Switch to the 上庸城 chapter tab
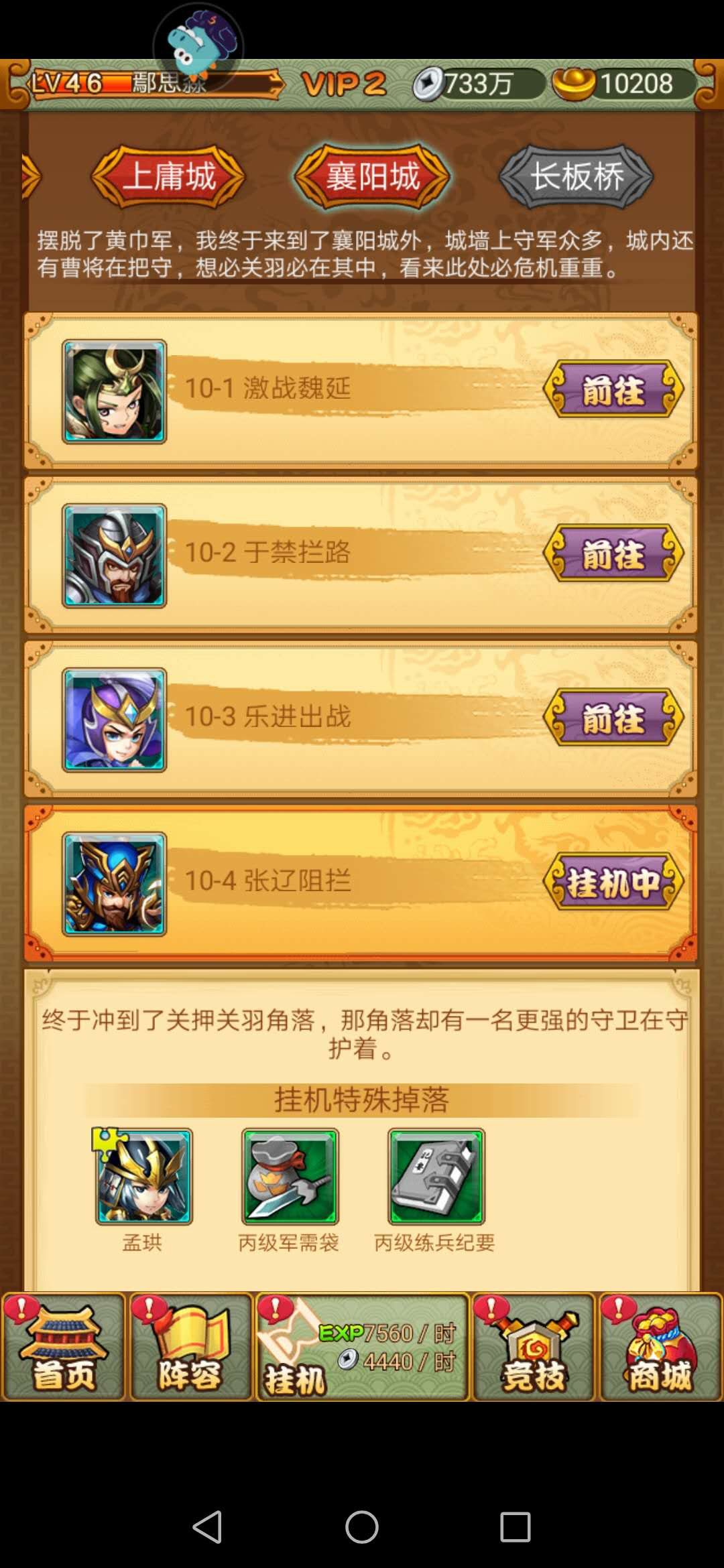Viewport: 724px width, 1568px height. [x=168, y=177]
